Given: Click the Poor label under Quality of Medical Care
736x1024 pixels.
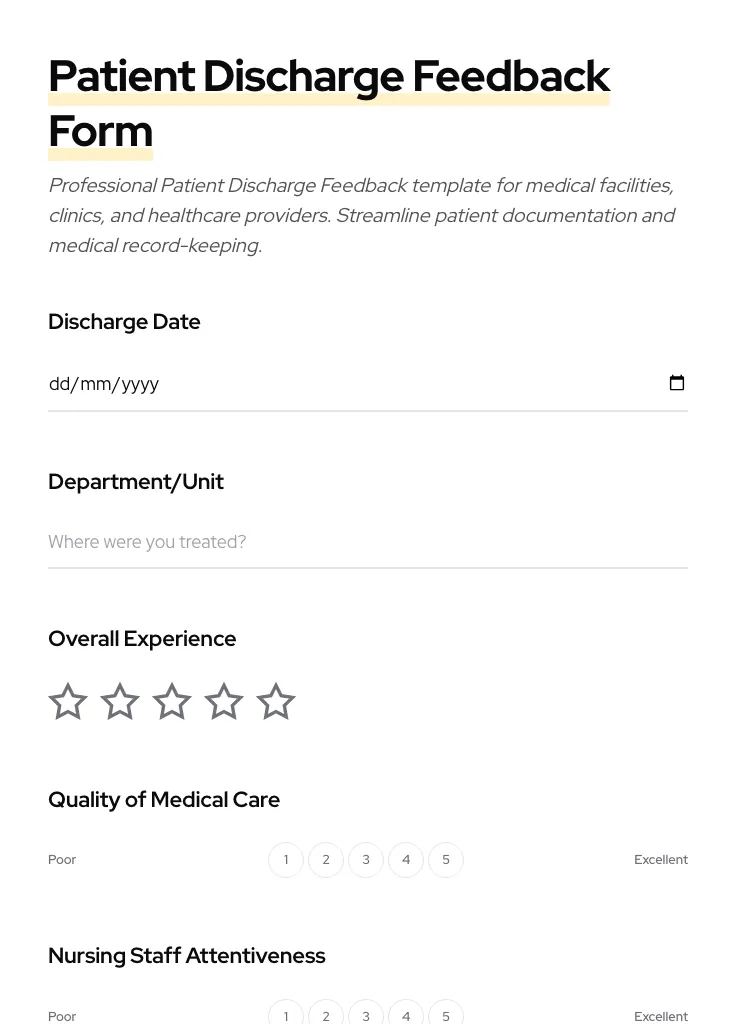Looking at the screenshot, I should point(62,859).
